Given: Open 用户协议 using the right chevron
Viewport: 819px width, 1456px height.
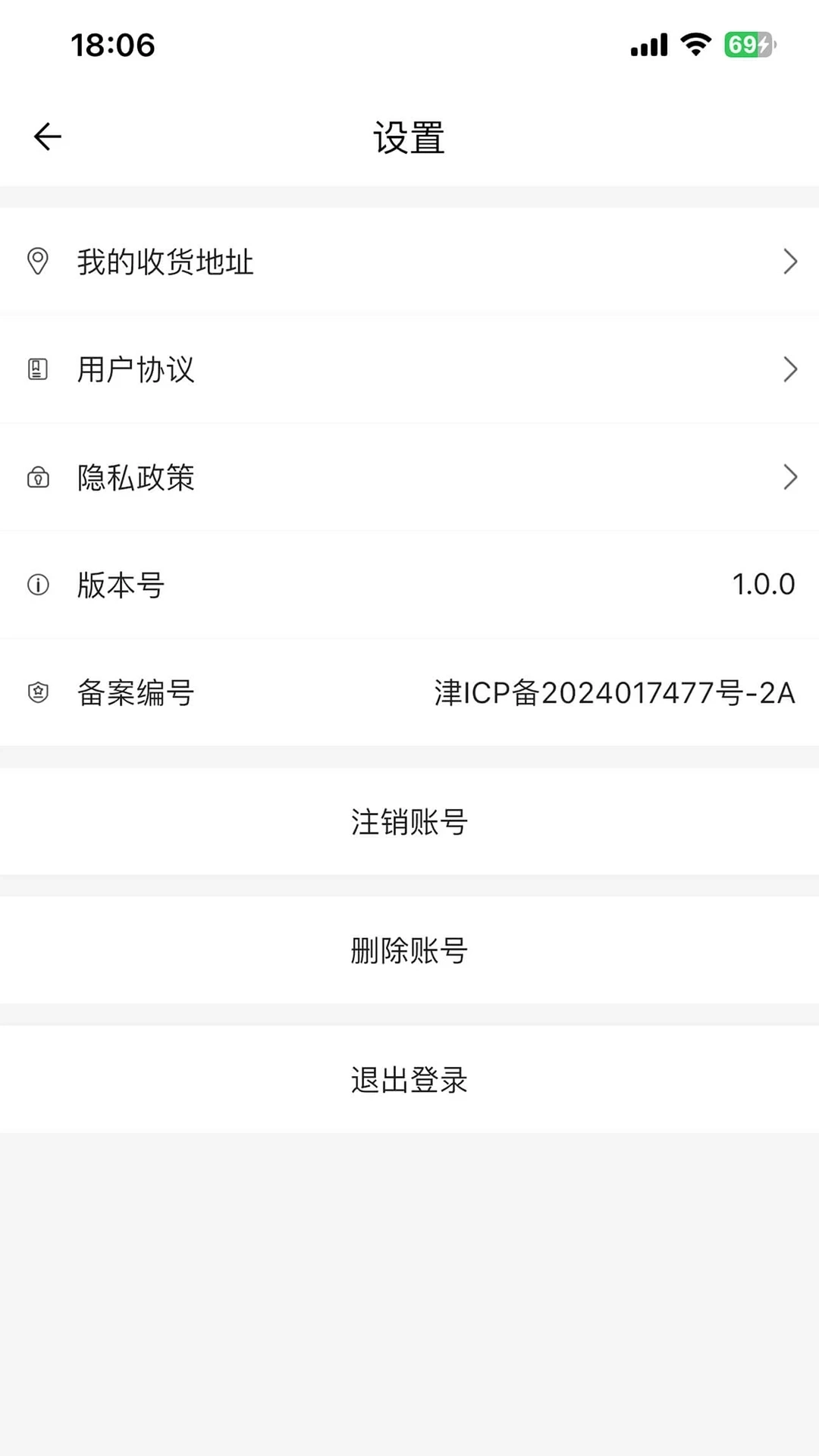Looking at the screenshot, I should [790, 369].
